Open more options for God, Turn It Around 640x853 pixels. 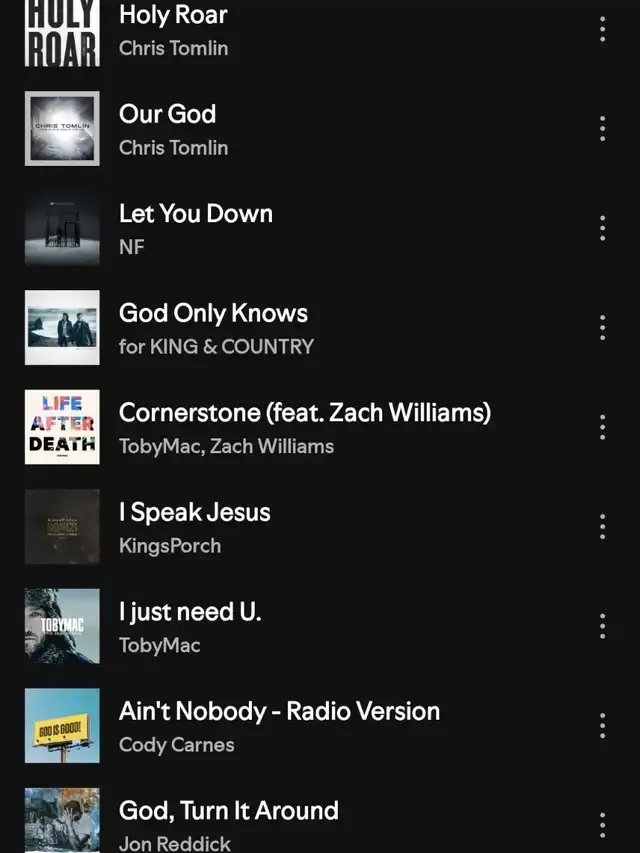[602, 824]
